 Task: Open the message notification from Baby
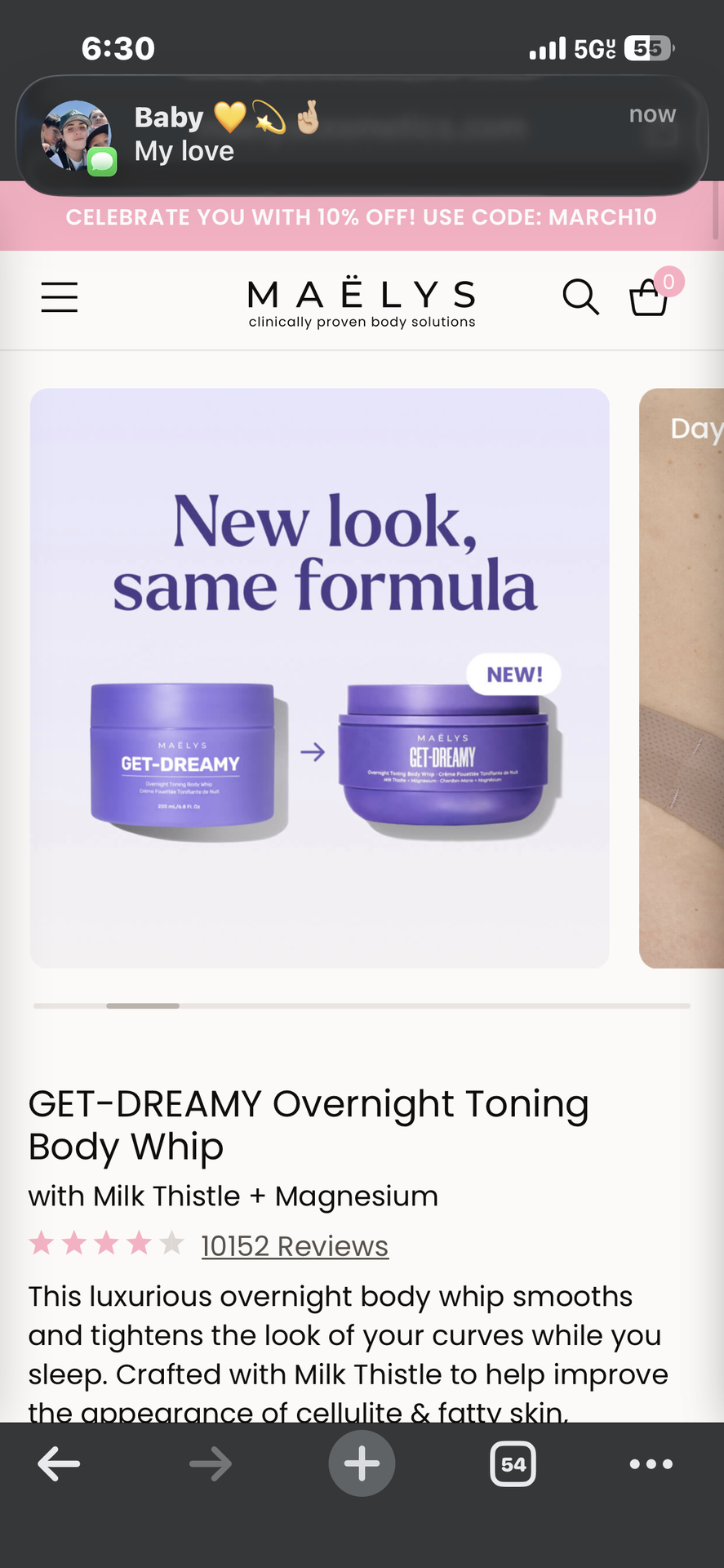[362, 135]
